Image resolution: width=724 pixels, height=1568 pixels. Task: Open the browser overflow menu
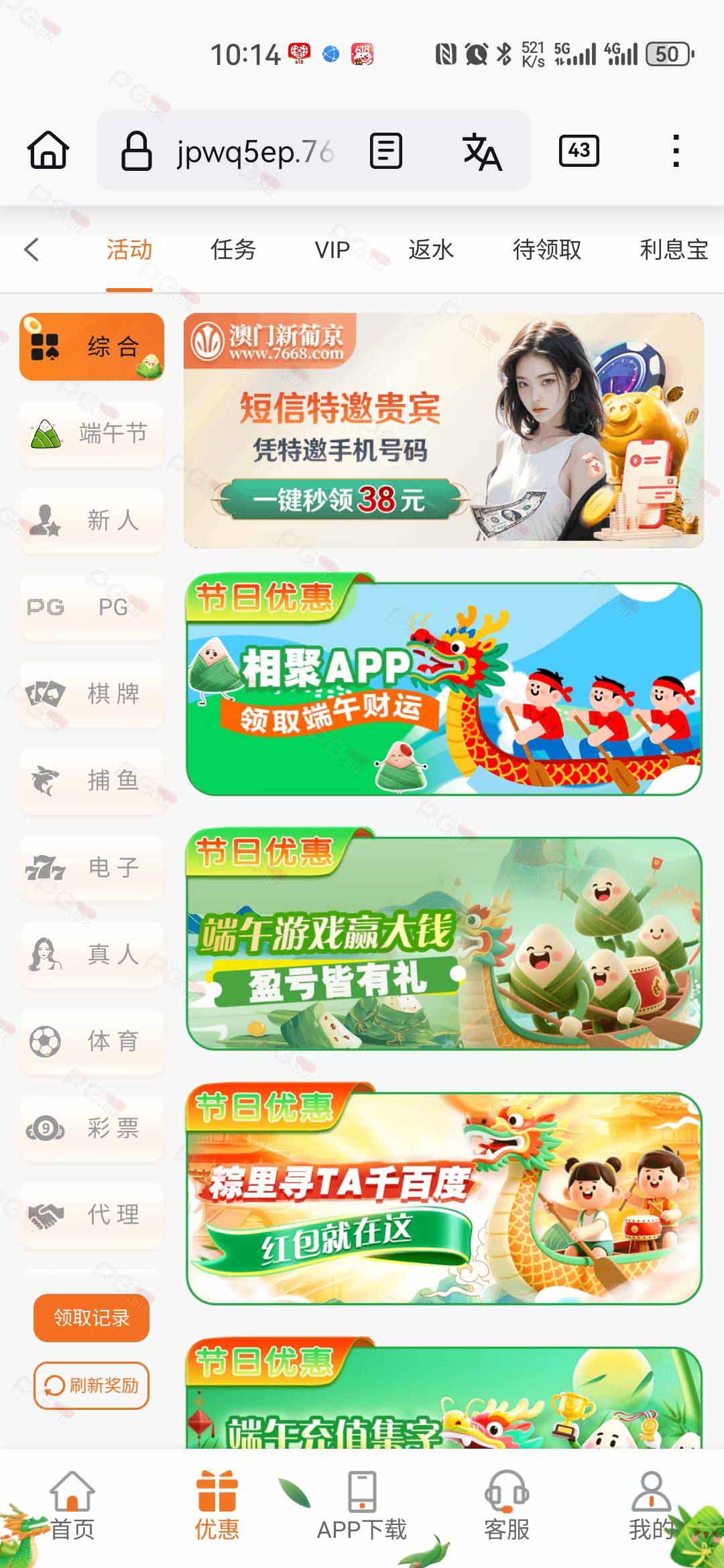676,151
